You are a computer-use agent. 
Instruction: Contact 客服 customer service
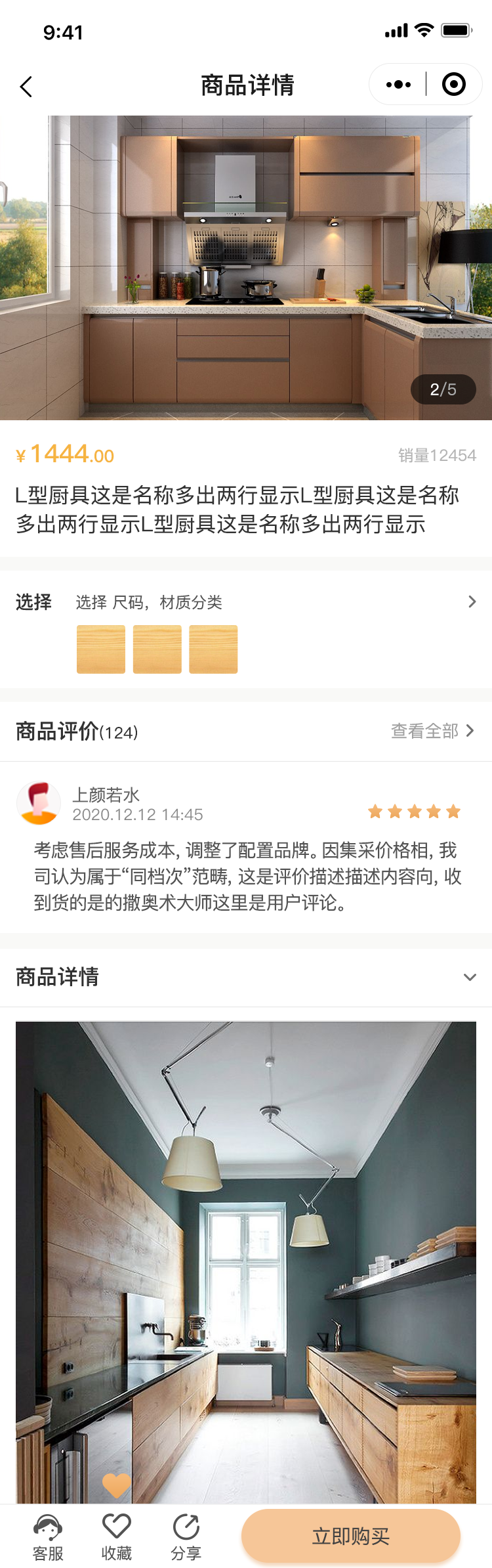pos(48,1536)
